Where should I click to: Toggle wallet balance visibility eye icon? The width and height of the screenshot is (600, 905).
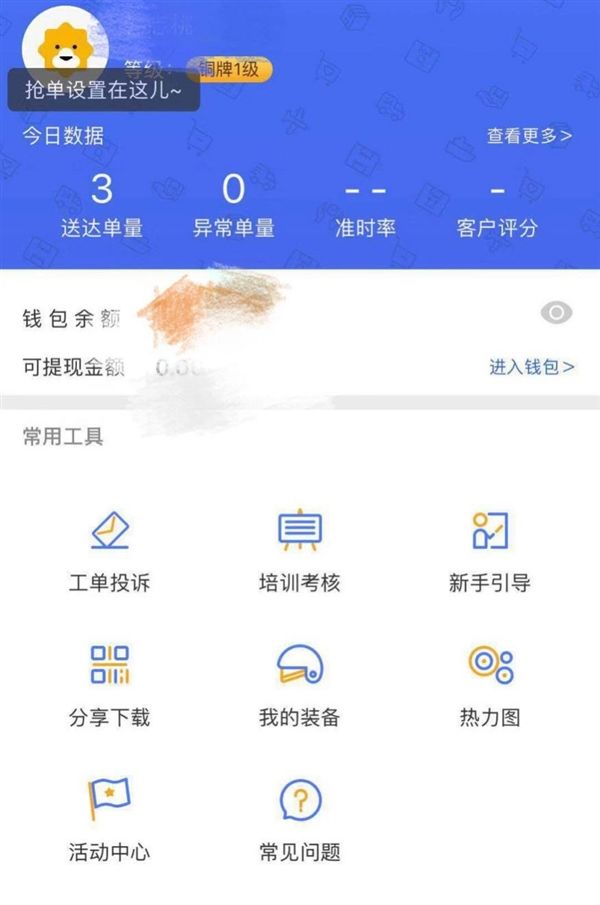(557, 313)
